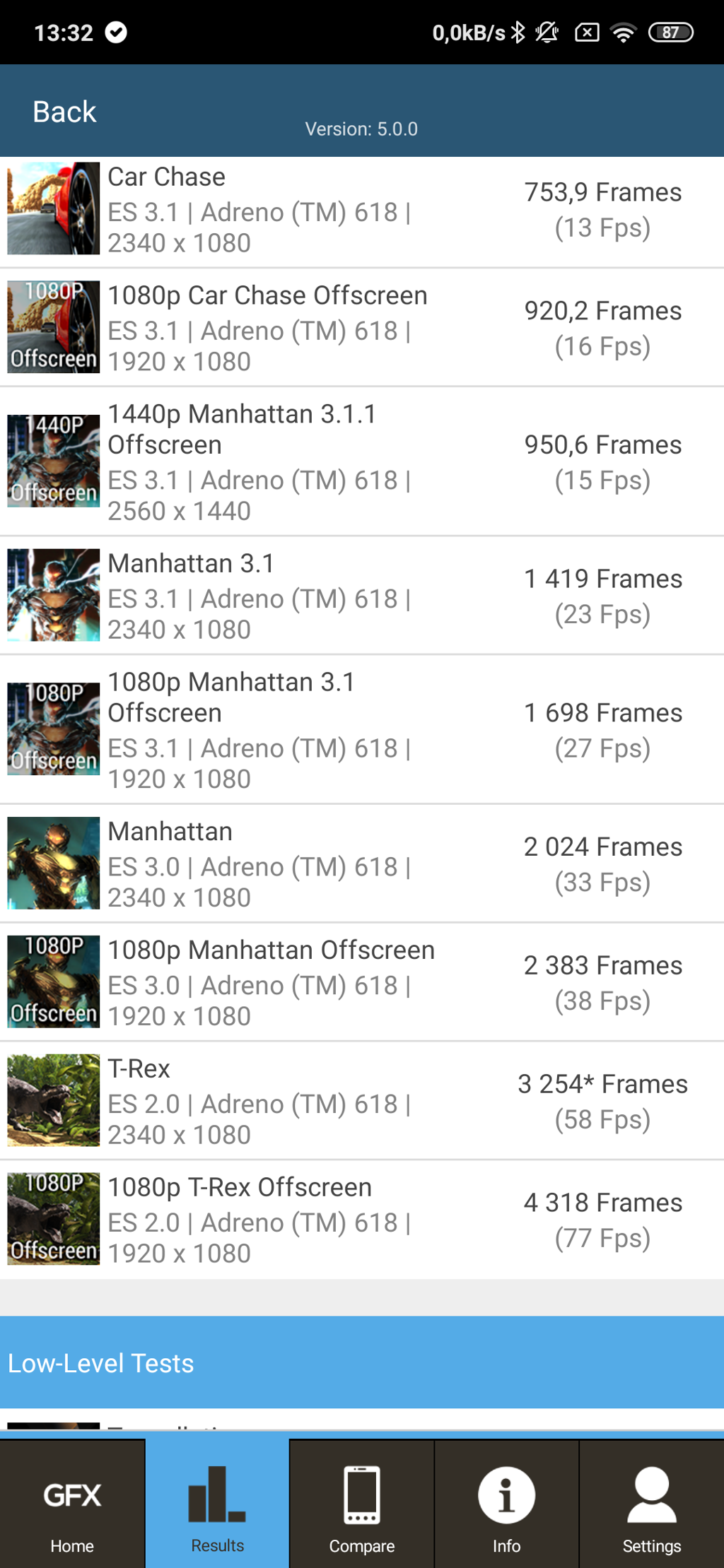Image resolution: width=724 pixels, height=1568 pixels.
Task: Open 1080p Manhattan Offscreen result
Action: [361, 982]
